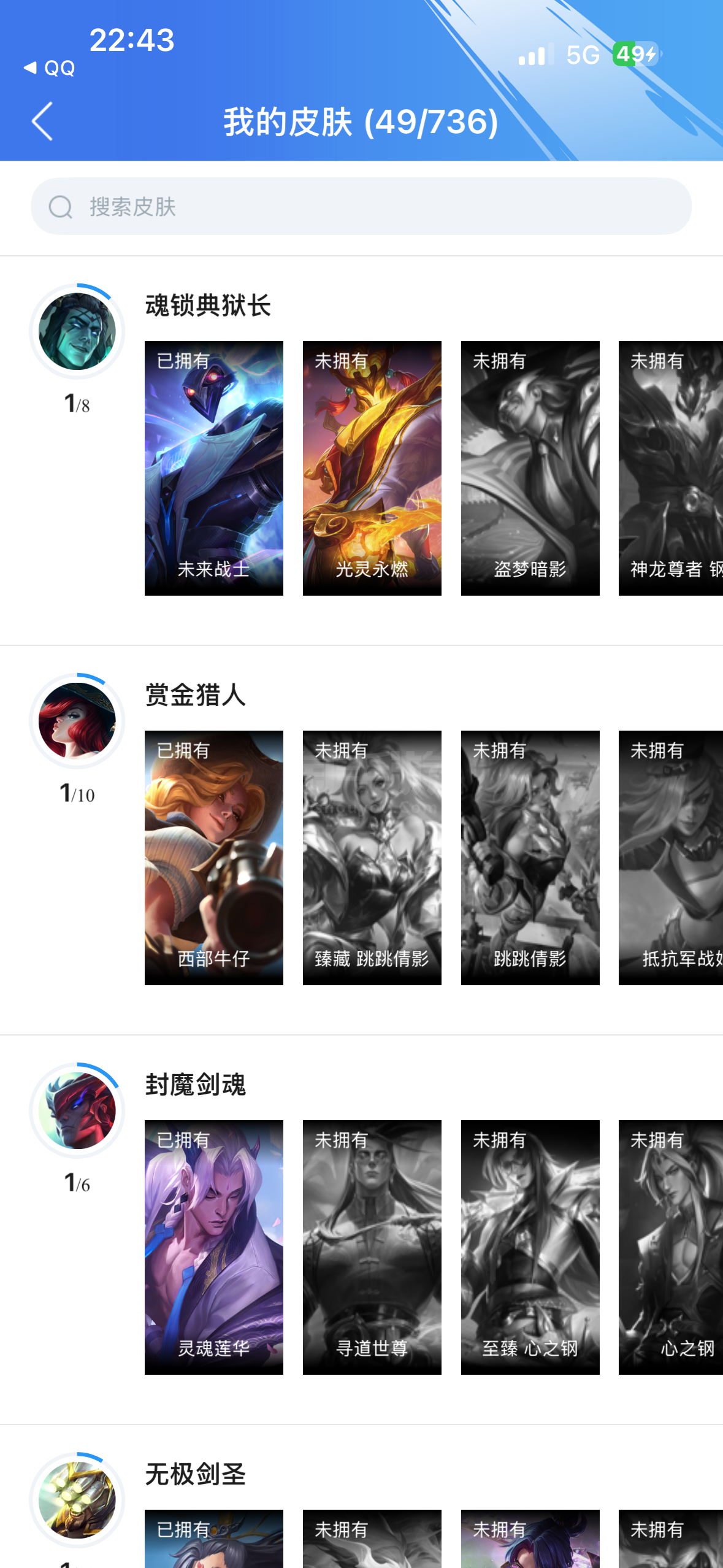View the 寻道世尊 skin
723x1568 pixels.
tap(372, 1247)
